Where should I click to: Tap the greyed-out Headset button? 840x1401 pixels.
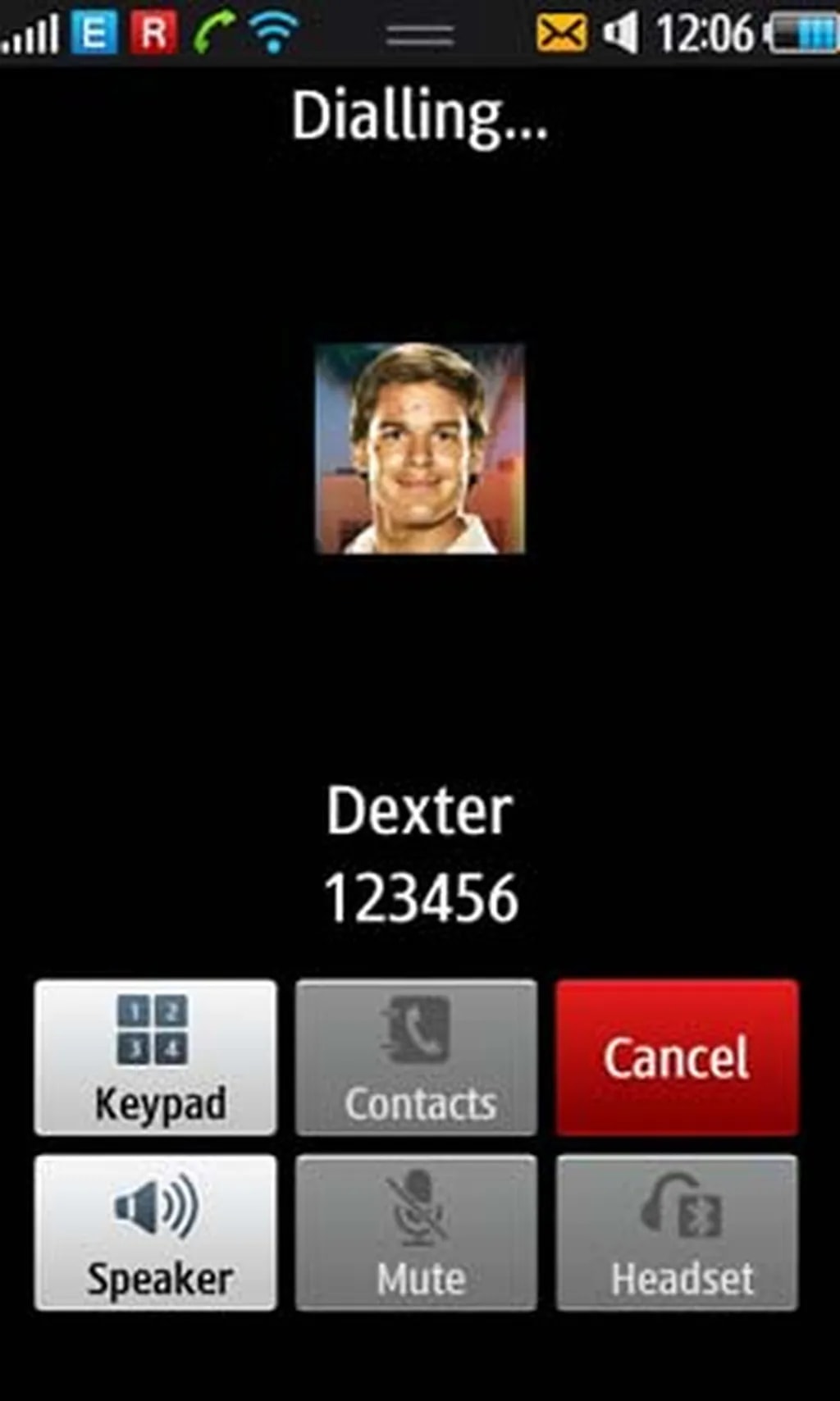pyautogui.click(x=677, y=1232)
